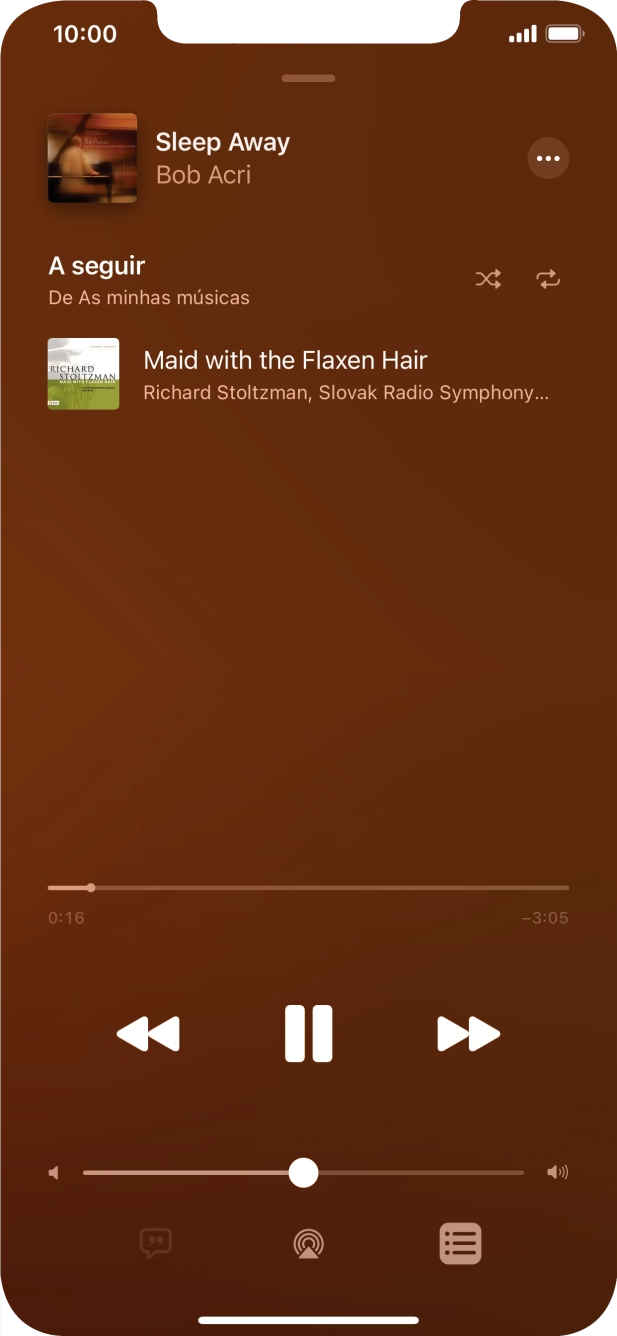The image size is (617, 1336).
Task: Skip to the next track
Action: click(468, 1033)
